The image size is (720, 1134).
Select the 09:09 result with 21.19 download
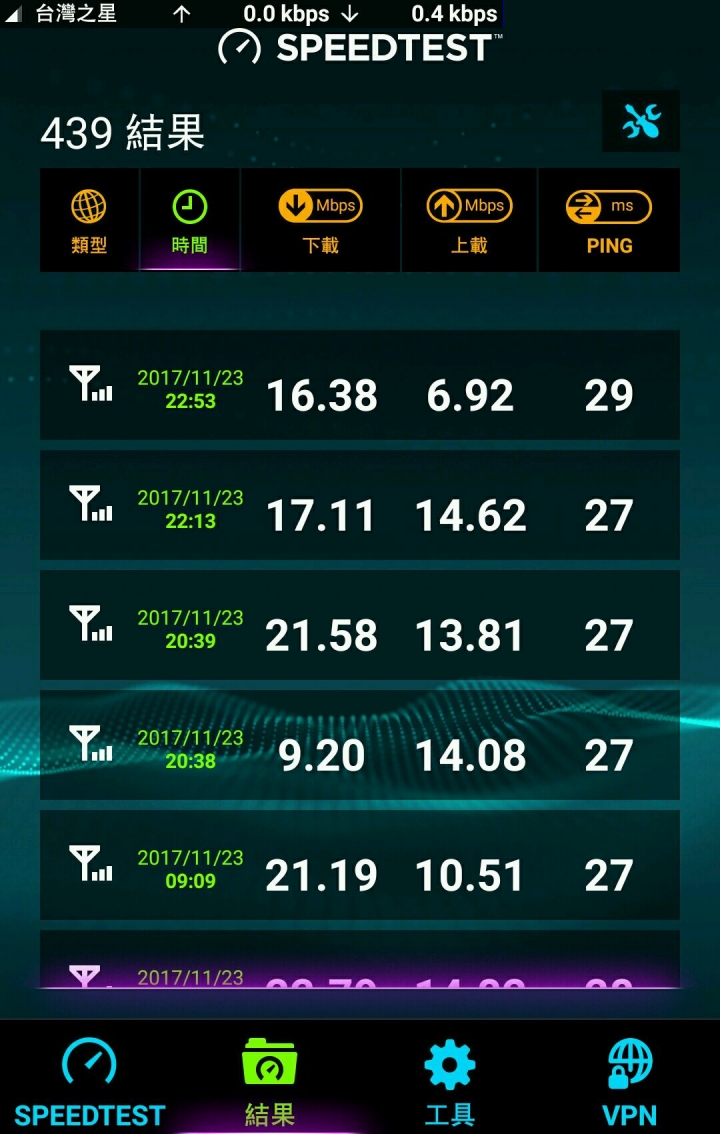360,866
